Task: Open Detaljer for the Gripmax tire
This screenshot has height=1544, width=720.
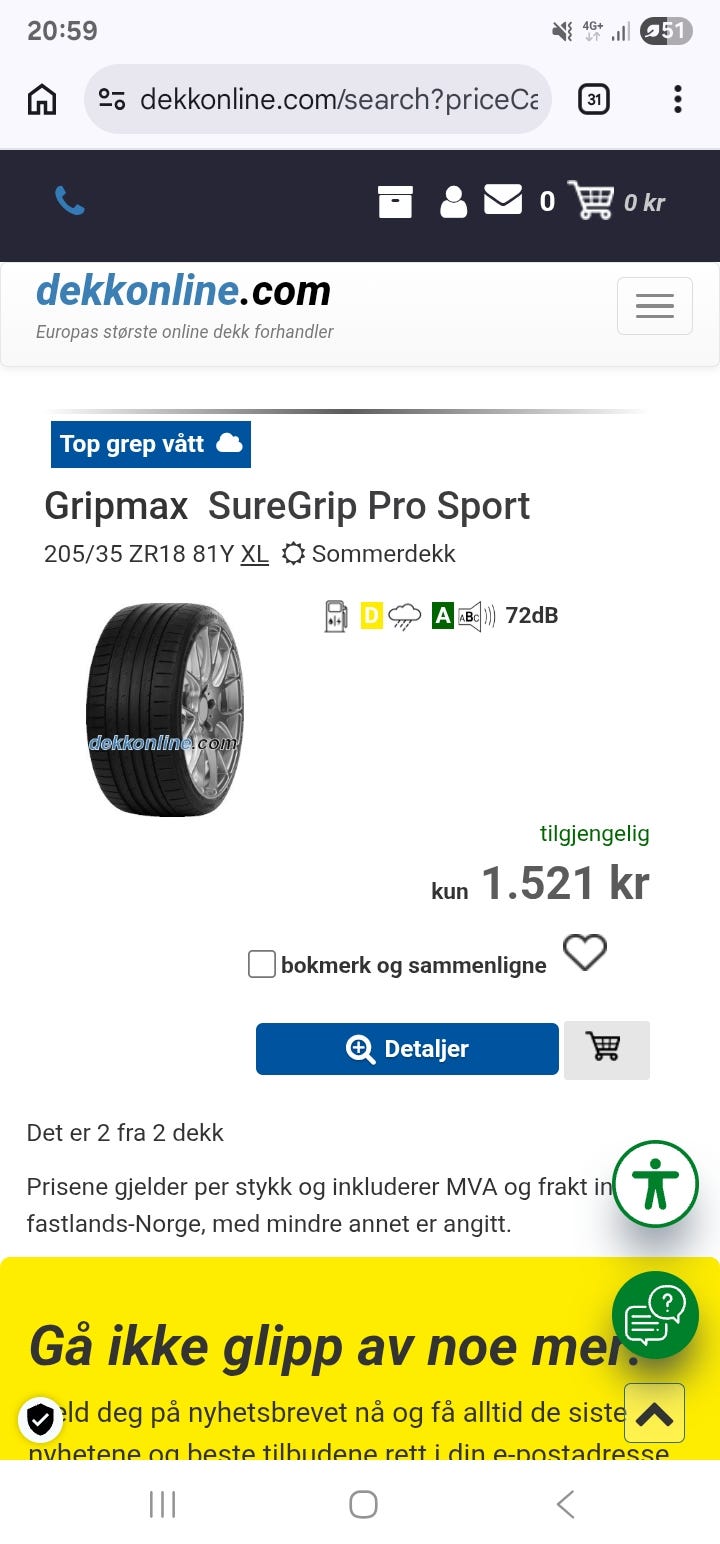Action: [x=407, y=1049]
